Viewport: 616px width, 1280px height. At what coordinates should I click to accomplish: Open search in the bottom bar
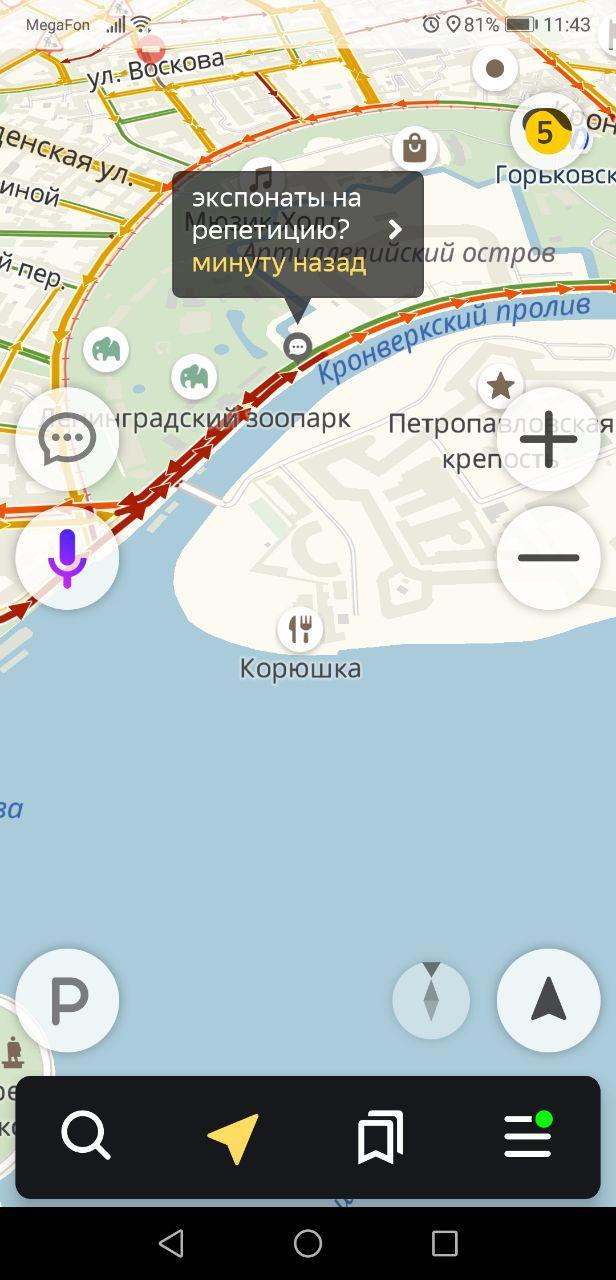click(x=86, y=1137)
